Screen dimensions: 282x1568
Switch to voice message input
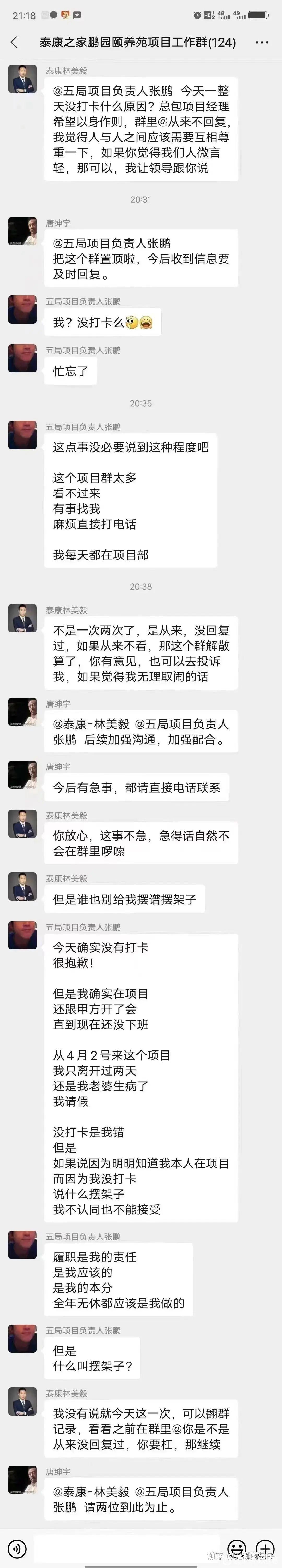tap(18, 1548)
